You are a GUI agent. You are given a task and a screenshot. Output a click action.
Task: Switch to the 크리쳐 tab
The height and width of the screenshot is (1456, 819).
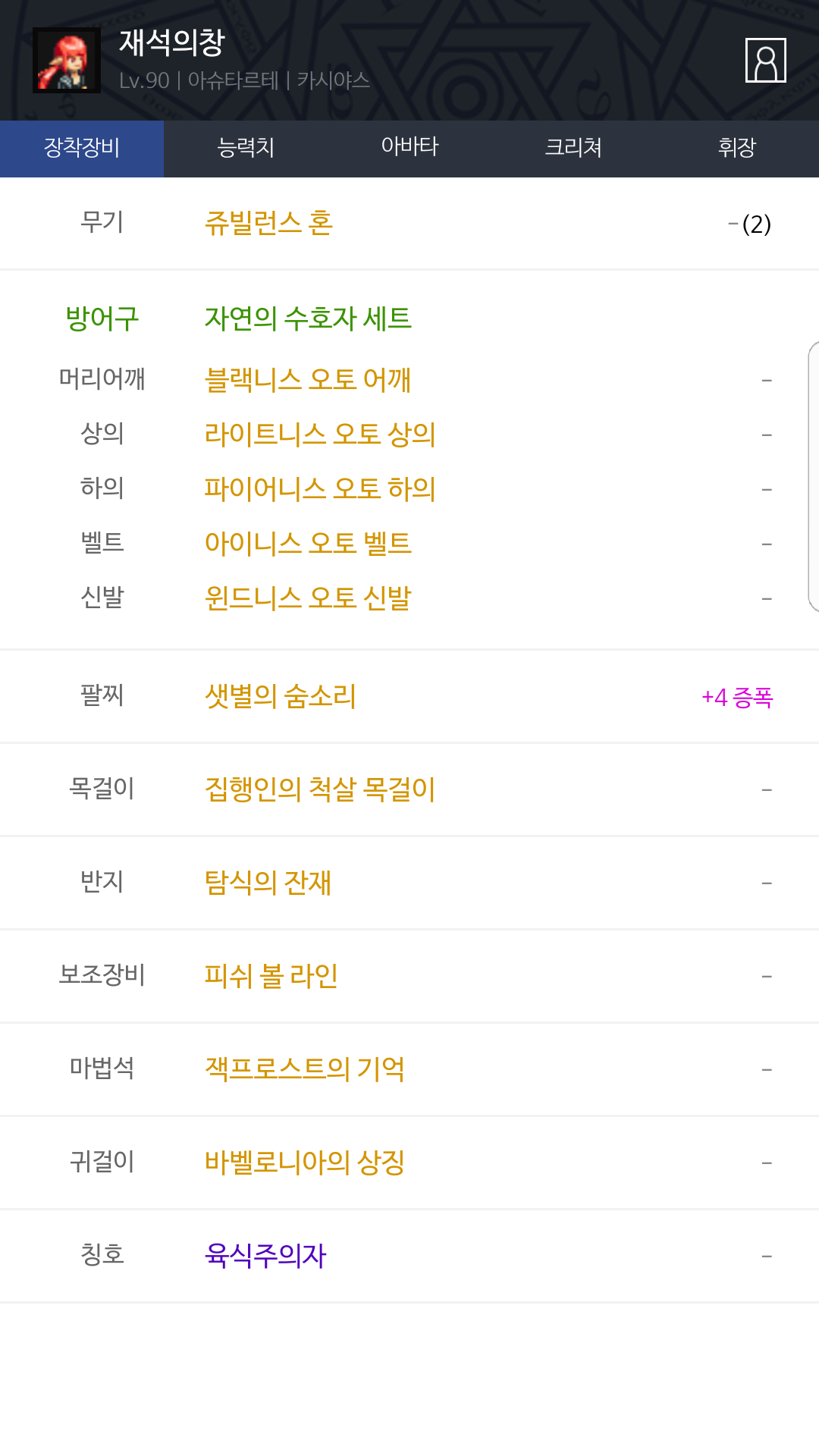(573, 149)
